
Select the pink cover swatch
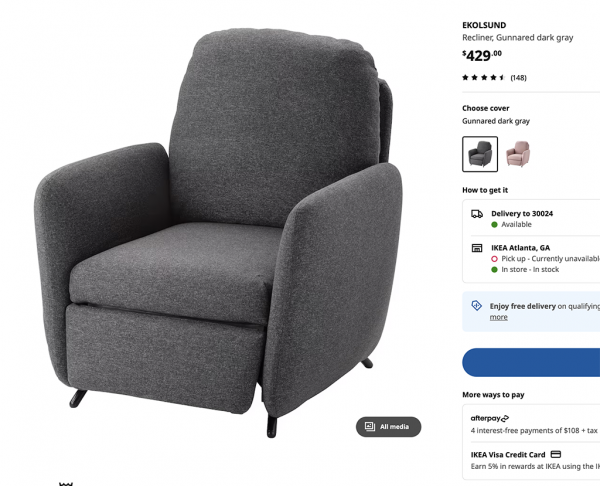tap(517, 154)
